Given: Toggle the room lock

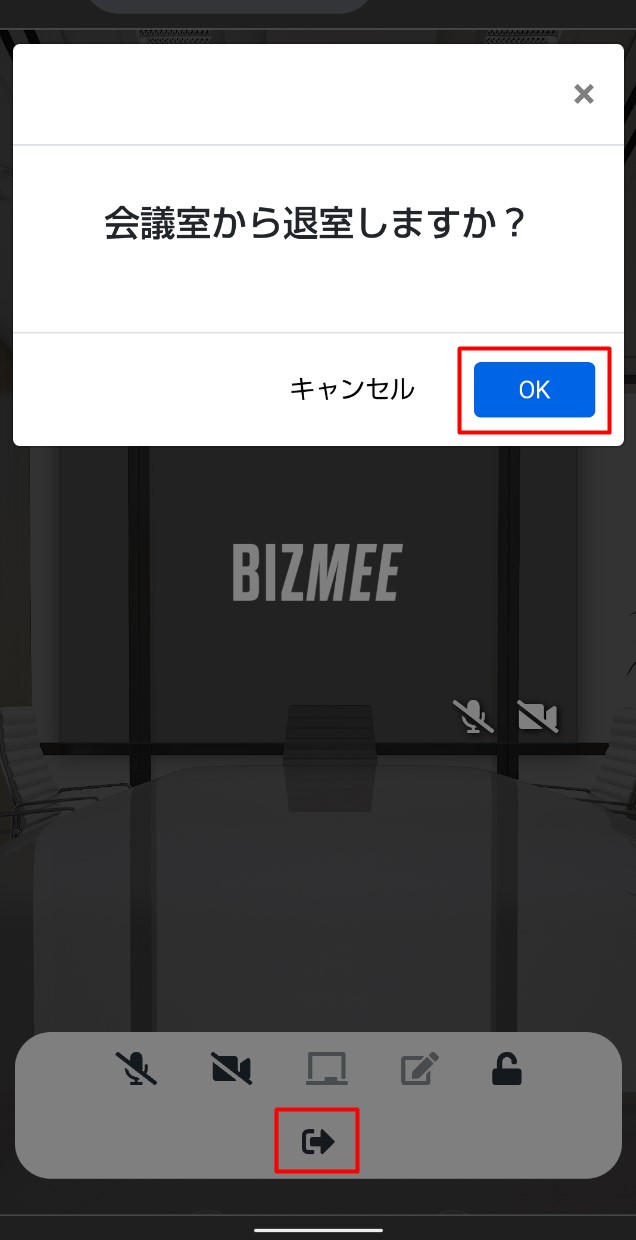Looking at the screenshot, I should [507, 1069].
